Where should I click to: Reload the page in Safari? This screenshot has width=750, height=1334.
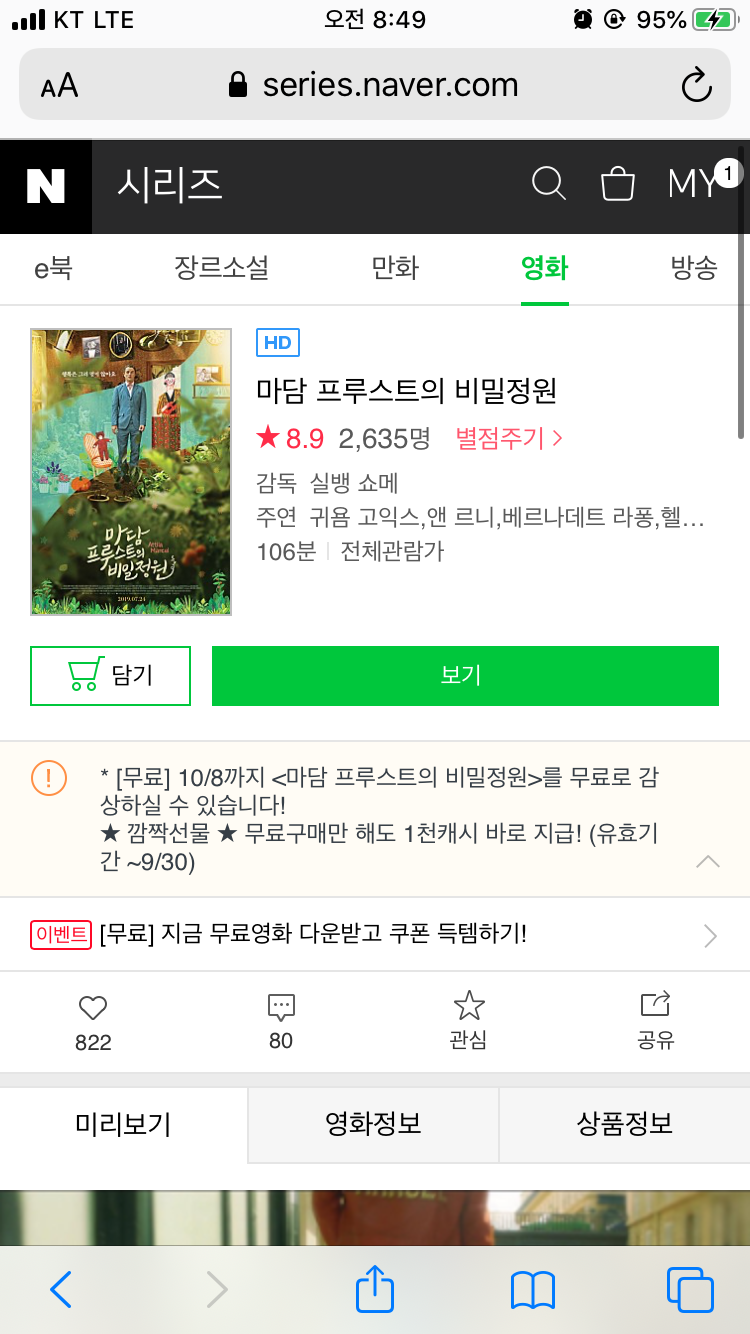tap(696, 85)
